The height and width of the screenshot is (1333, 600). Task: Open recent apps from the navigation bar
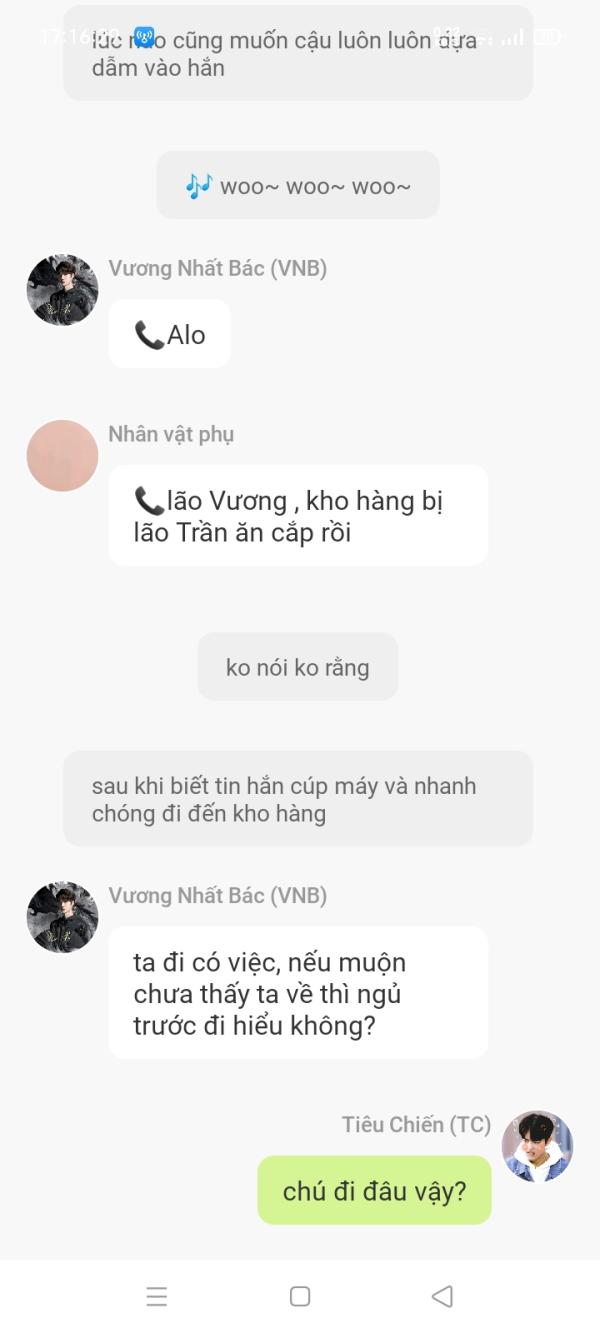click(x=157, y=1296)
